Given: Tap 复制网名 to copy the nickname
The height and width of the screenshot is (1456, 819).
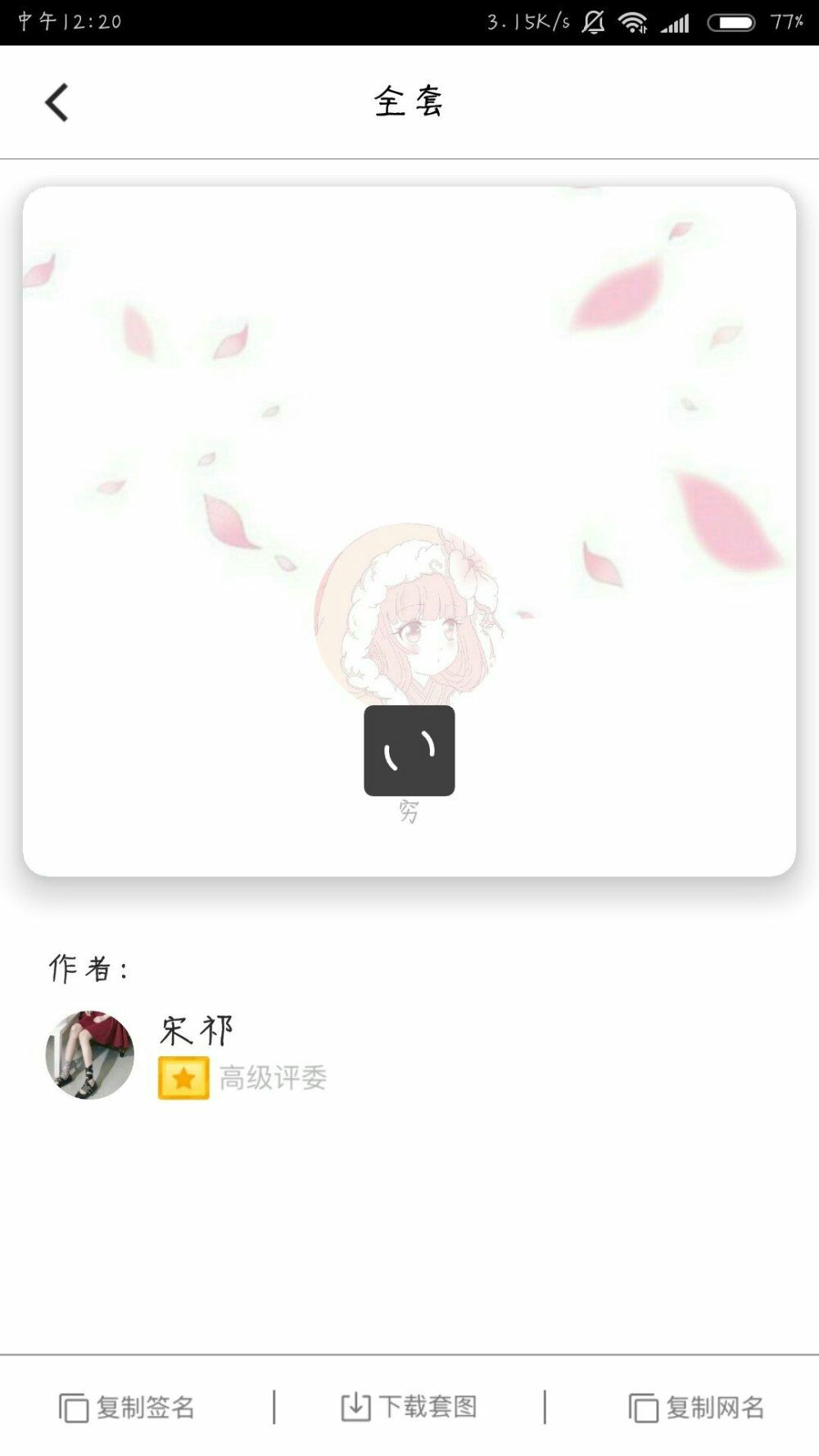Looking at the screenshot, I should 696,1408.
